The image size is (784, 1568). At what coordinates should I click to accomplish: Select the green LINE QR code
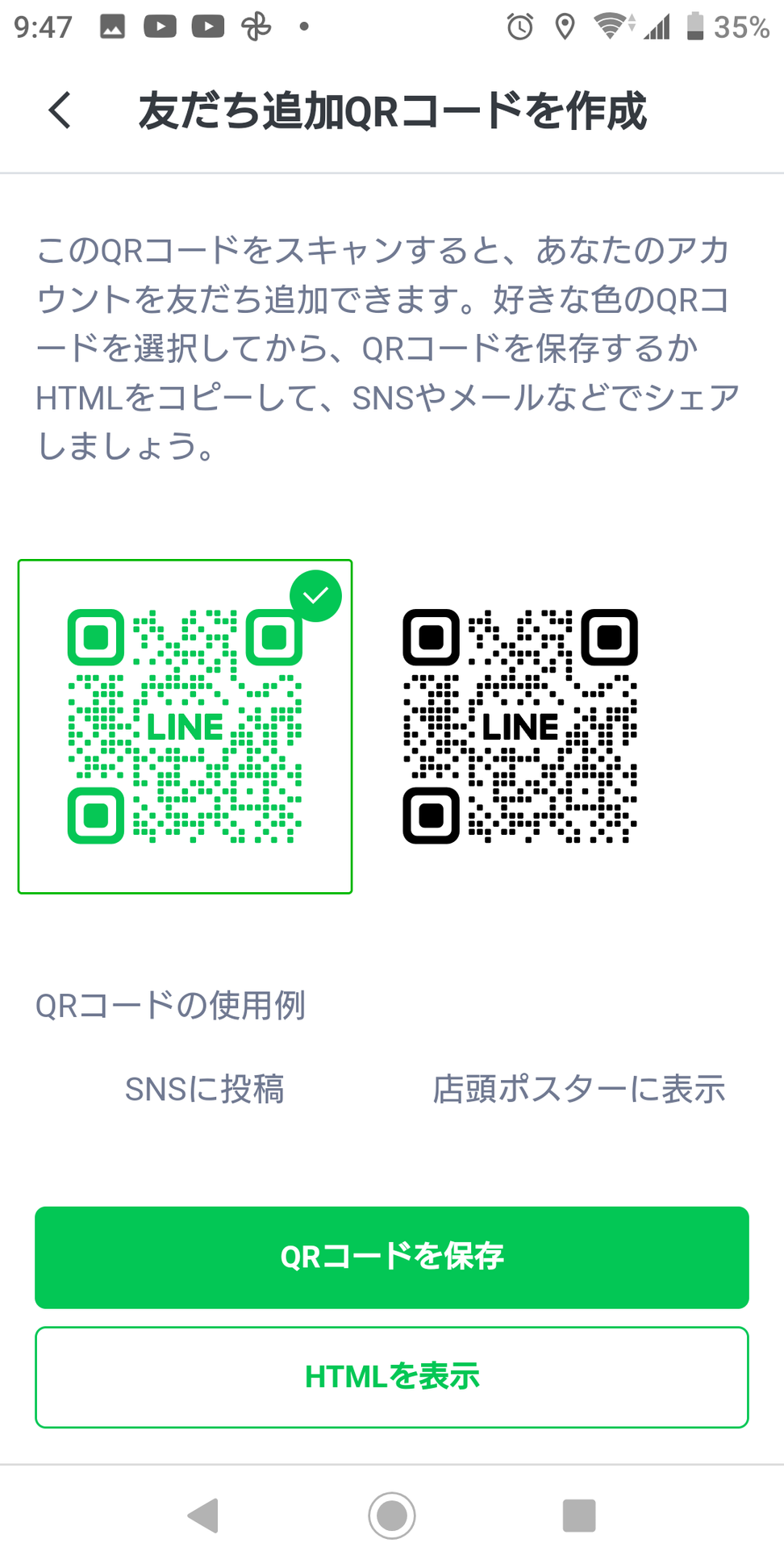tap(185, 726)
